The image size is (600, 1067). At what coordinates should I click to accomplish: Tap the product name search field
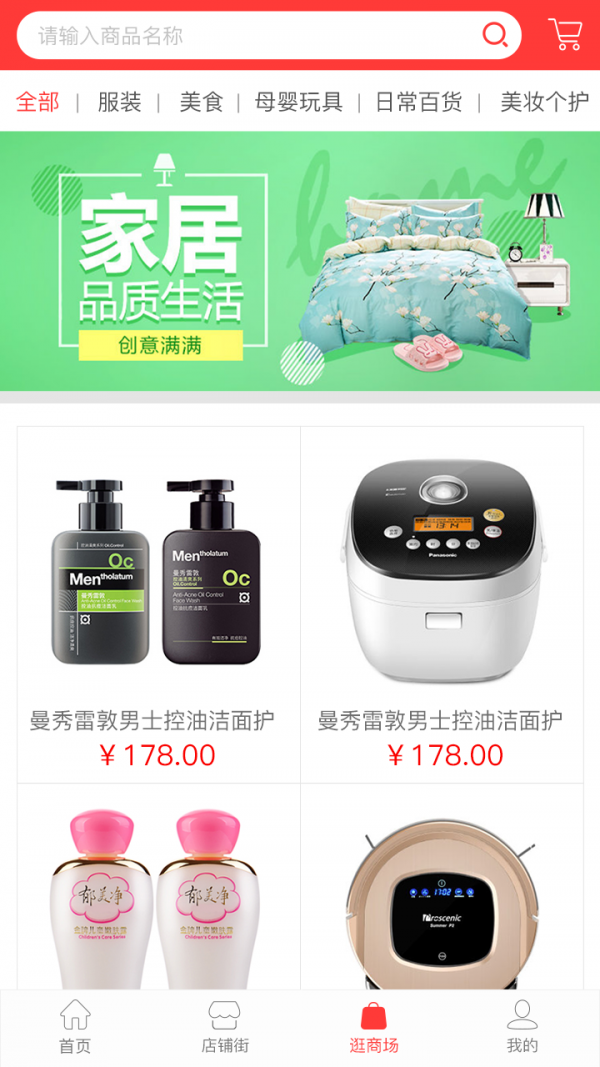pyautogui.click(x=250, y=36)
